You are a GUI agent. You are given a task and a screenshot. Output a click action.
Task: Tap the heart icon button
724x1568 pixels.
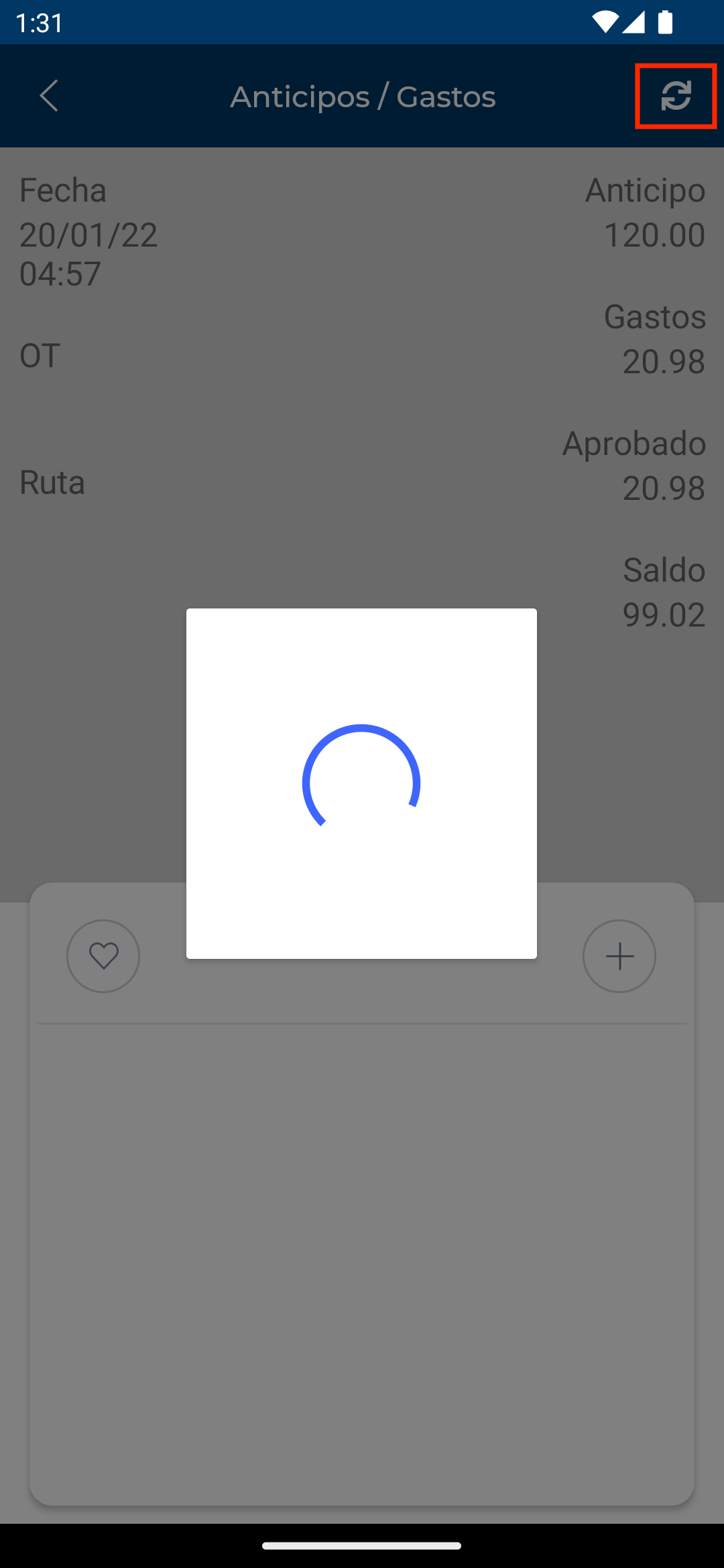pos(103,956)
